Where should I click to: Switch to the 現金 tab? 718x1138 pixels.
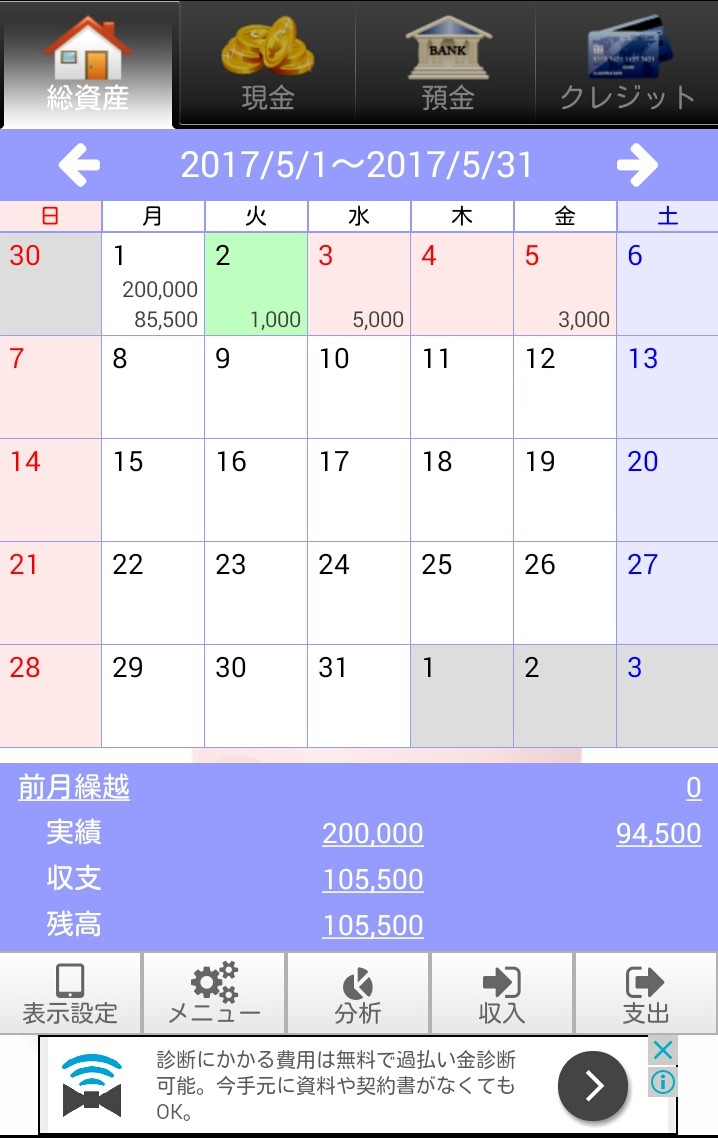pyautogui.click(x=267, y=65)
